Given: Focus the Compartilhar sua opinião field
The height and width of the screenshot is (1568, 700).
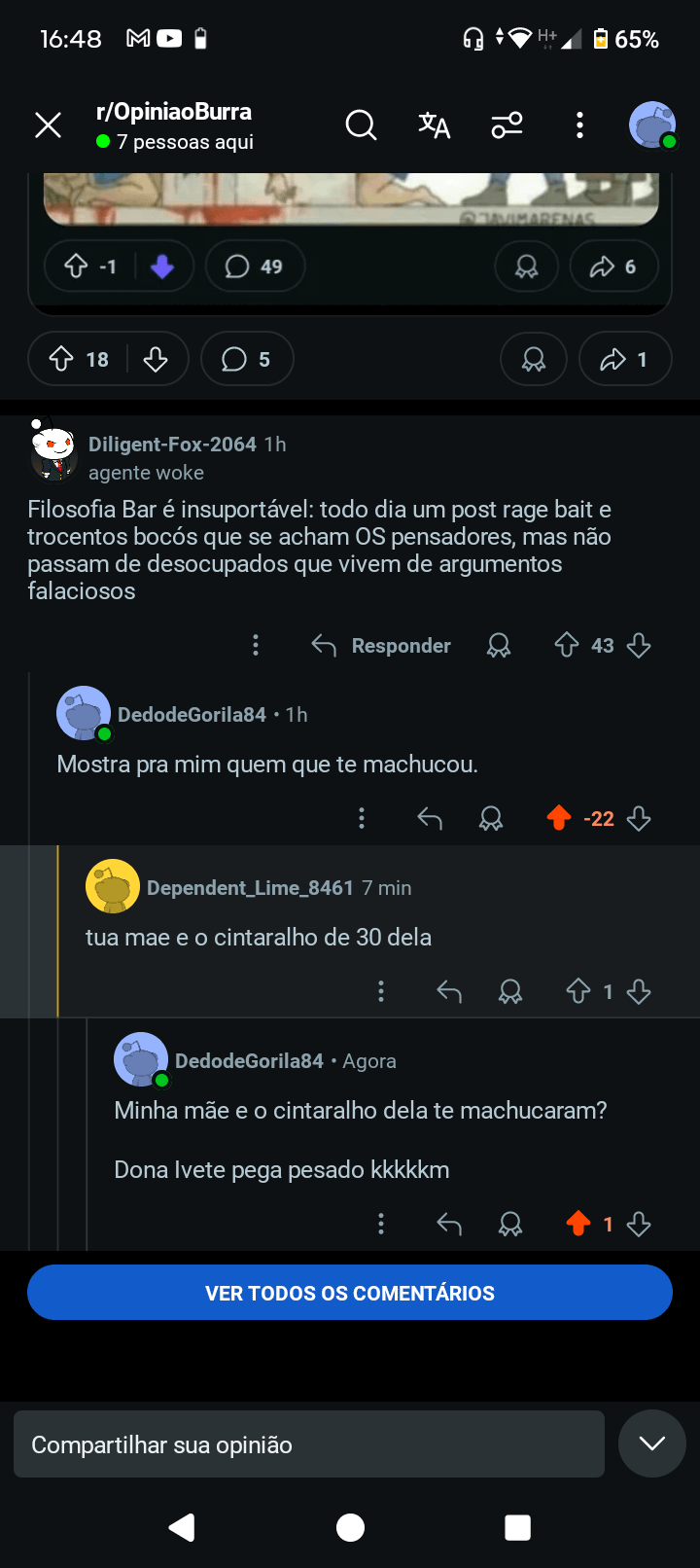Looking at the screenshot, I should 309,1444.
